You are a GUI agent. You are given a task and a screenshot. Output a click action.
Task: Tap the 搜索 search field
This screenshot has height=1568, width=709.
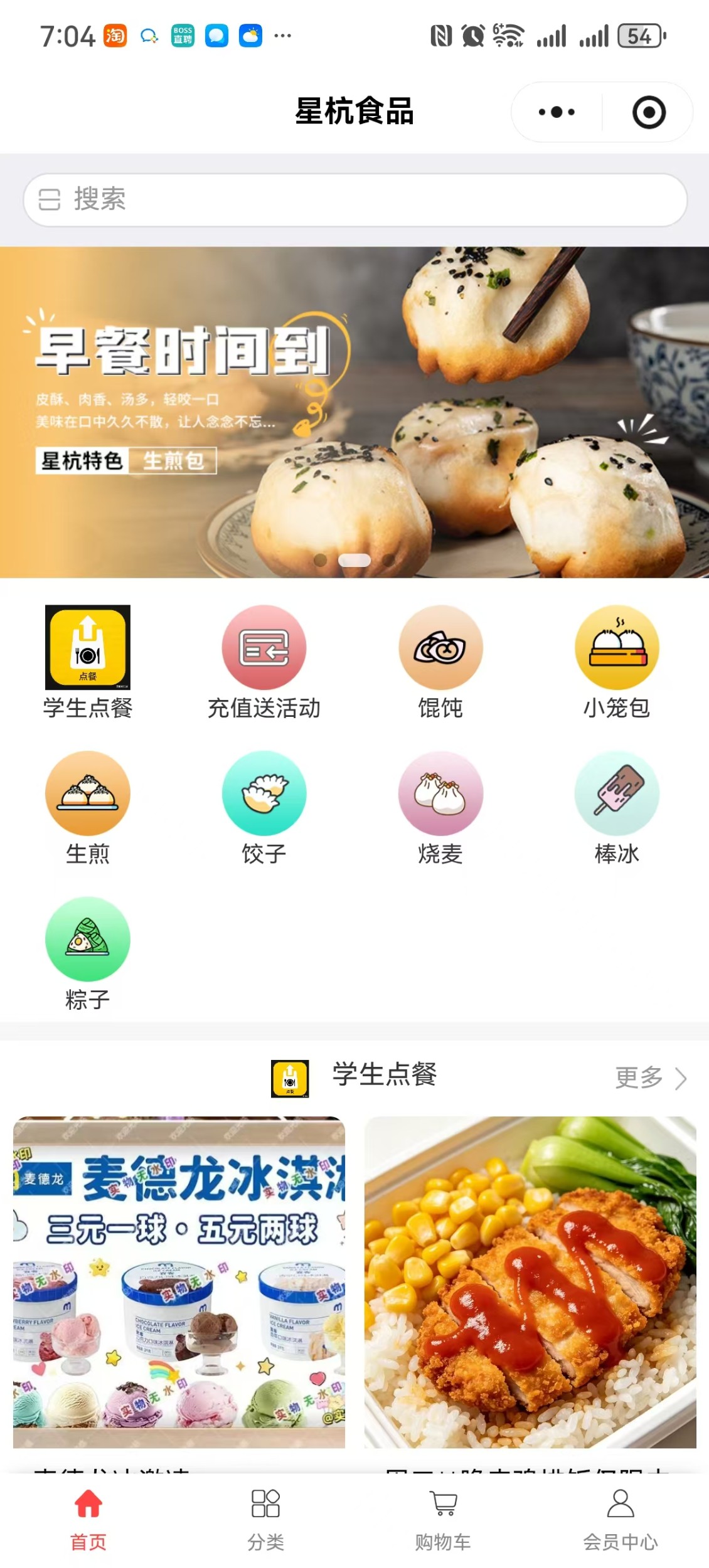(x=355, y=200)
